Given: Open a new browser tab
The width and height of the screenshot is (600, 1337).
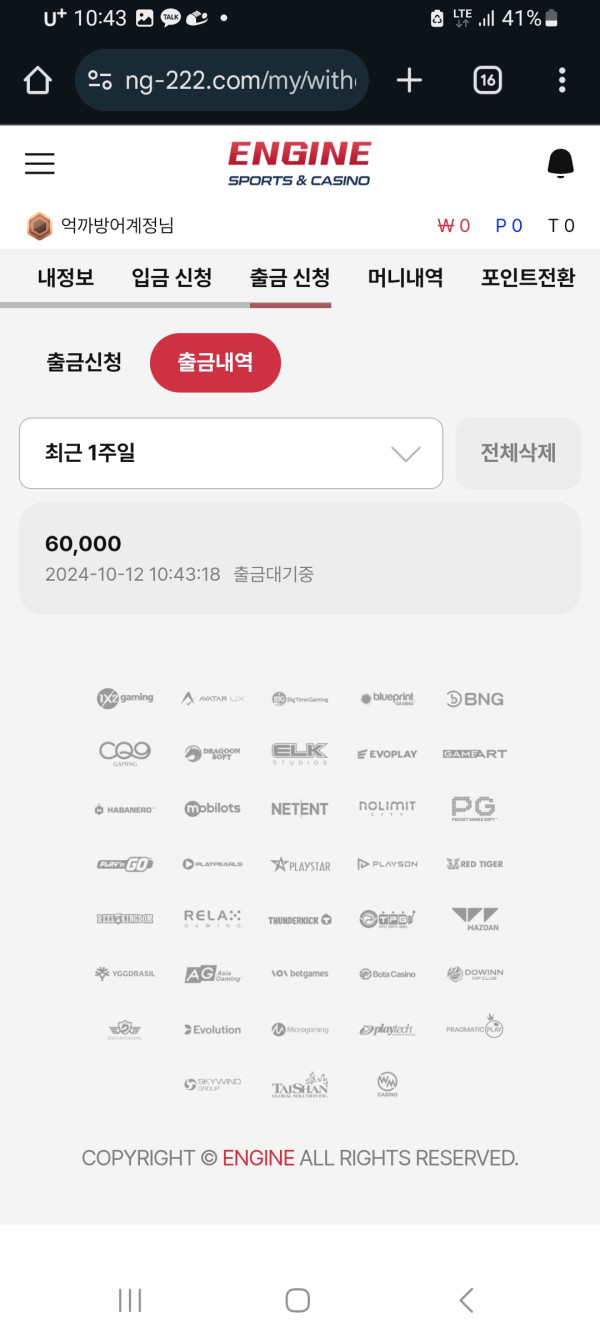Looking at the screenshot, I should click(409, 80).
